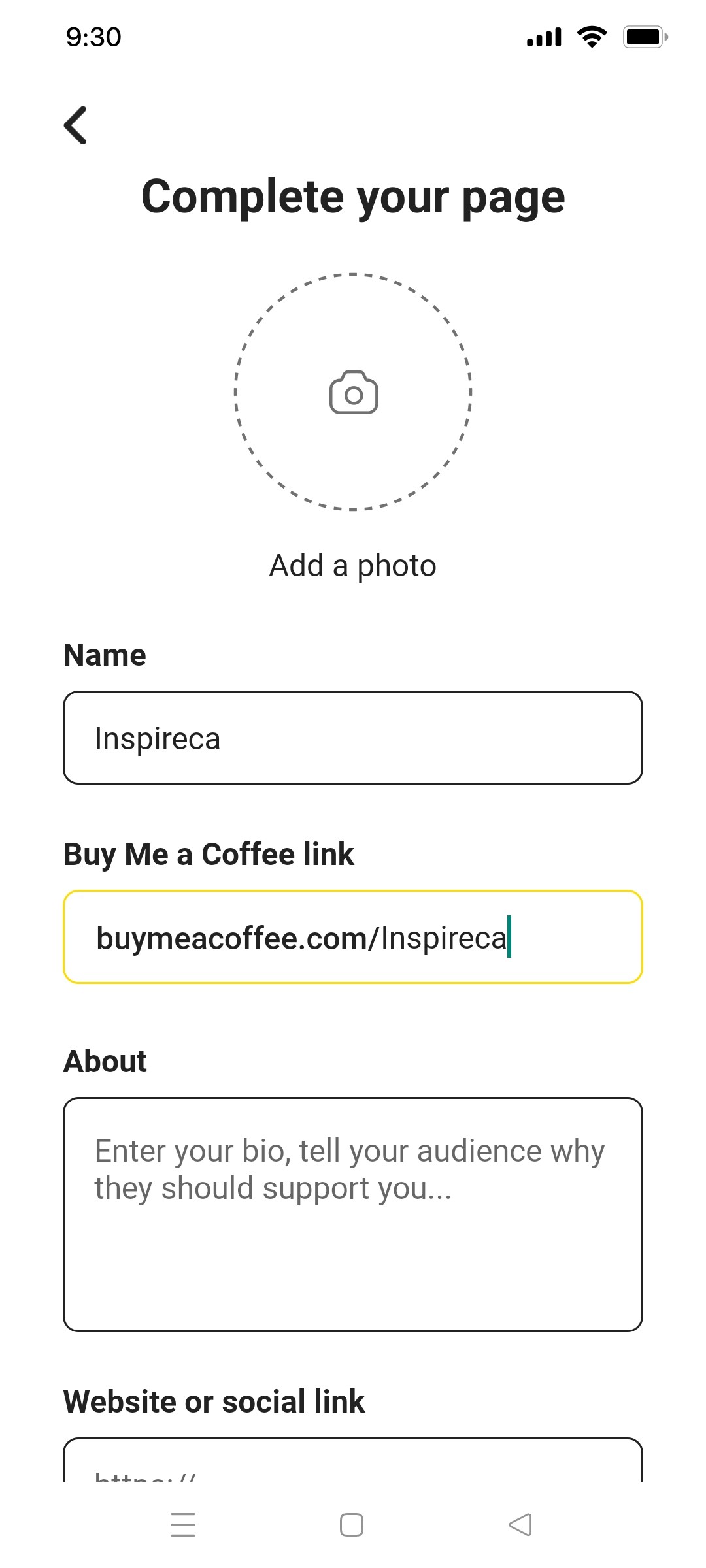Tap the About bio text area
Image resolution: width=706 pixels, height=1568 pixels.
pyautogui.click(x=353, y=1212)
